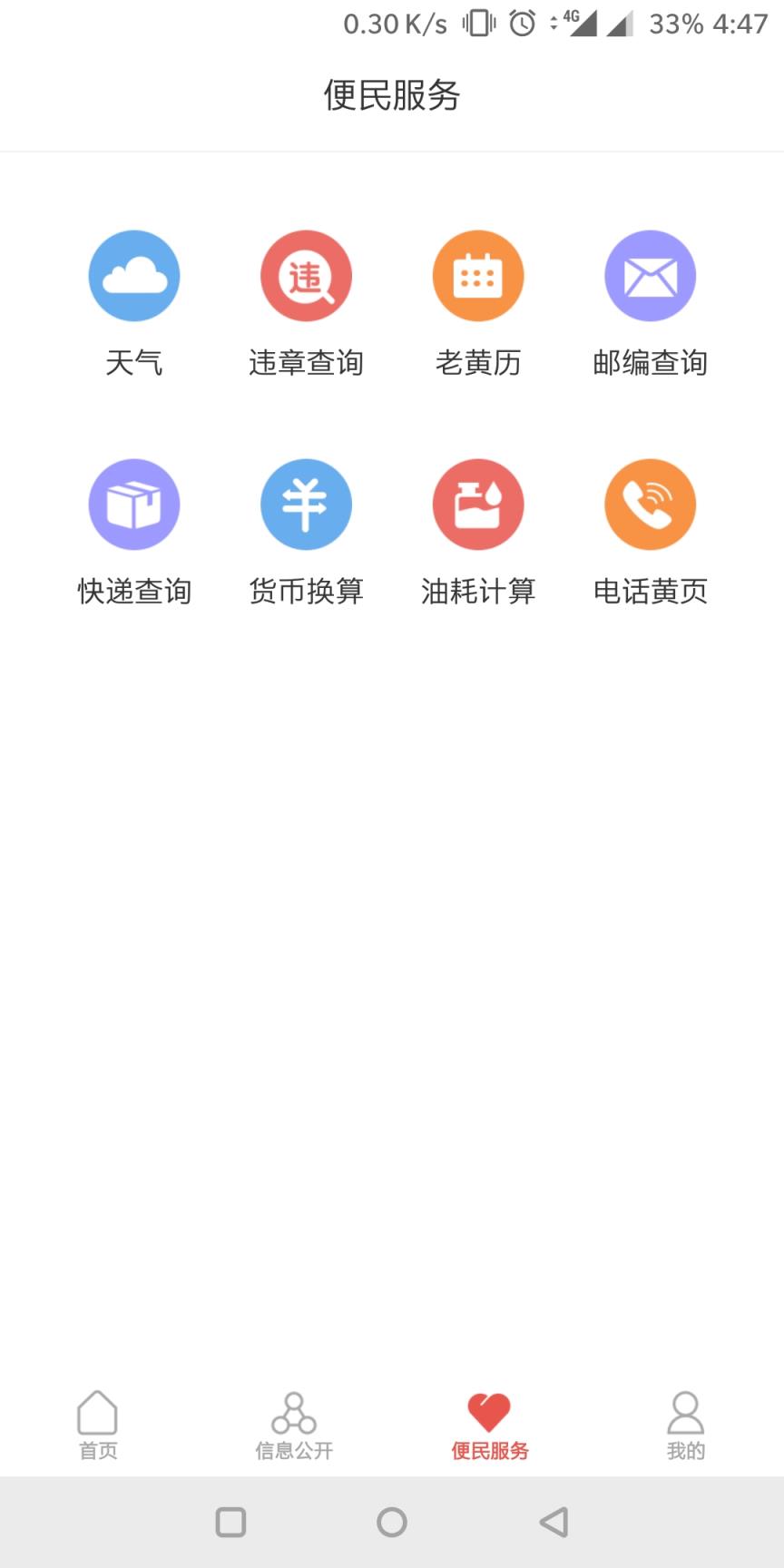The image size is (784, 1568).
Task: Select the 违章查询 traffic violation lookup icon
Action: [306, 276]
